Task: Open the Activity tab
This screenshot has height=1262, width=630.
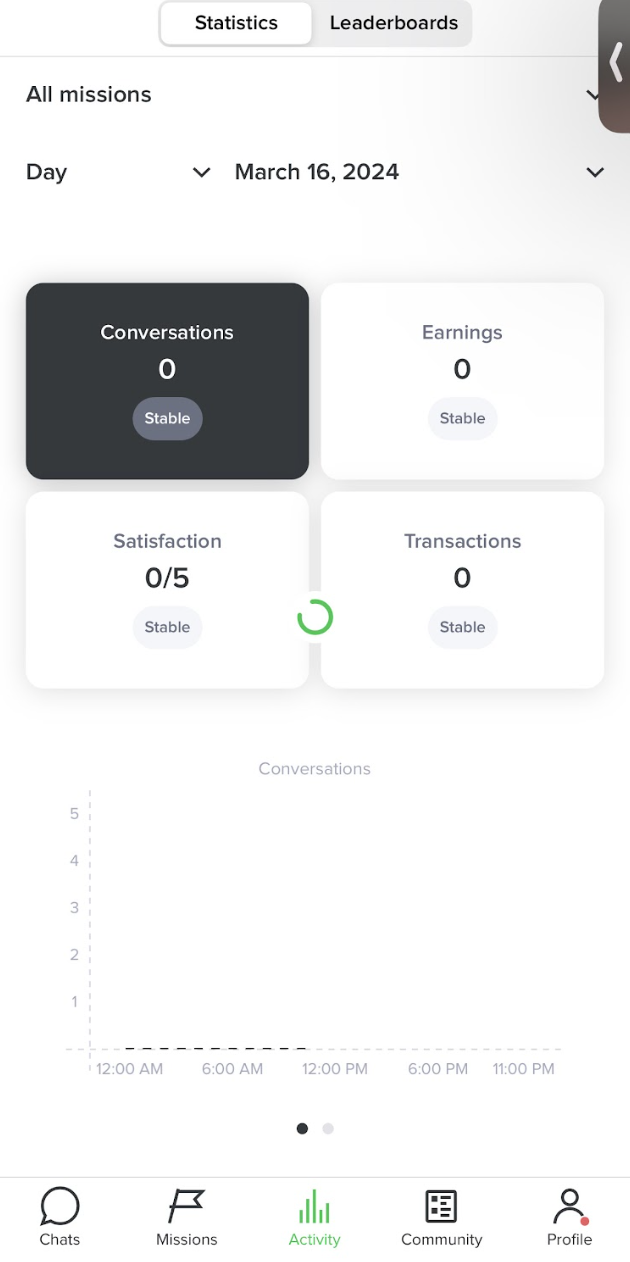Action: pyautogui.click(x=314, y=1216)
